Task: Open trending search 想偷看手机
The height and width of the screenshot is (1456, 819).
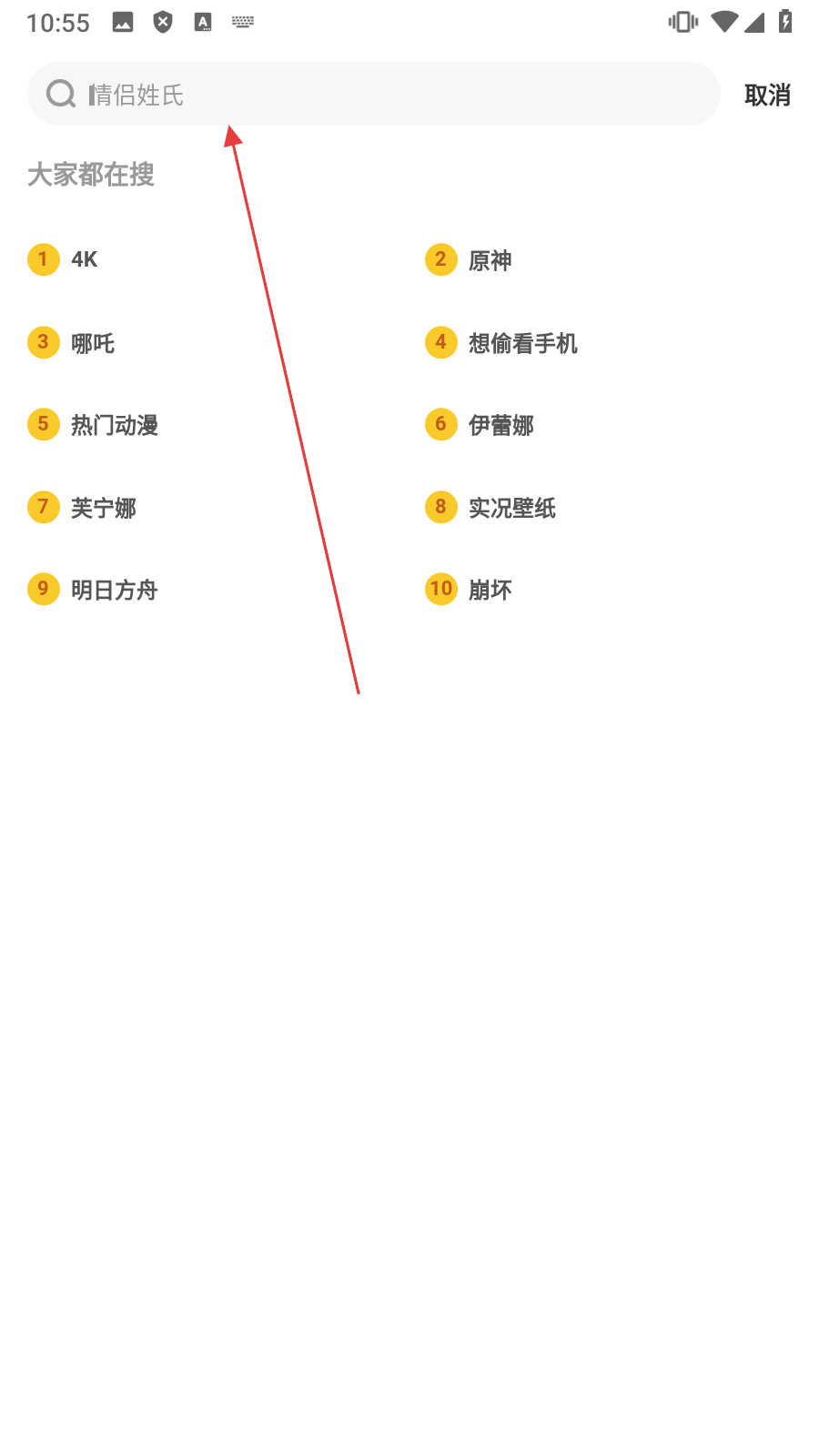Action: tap(522, 343)
